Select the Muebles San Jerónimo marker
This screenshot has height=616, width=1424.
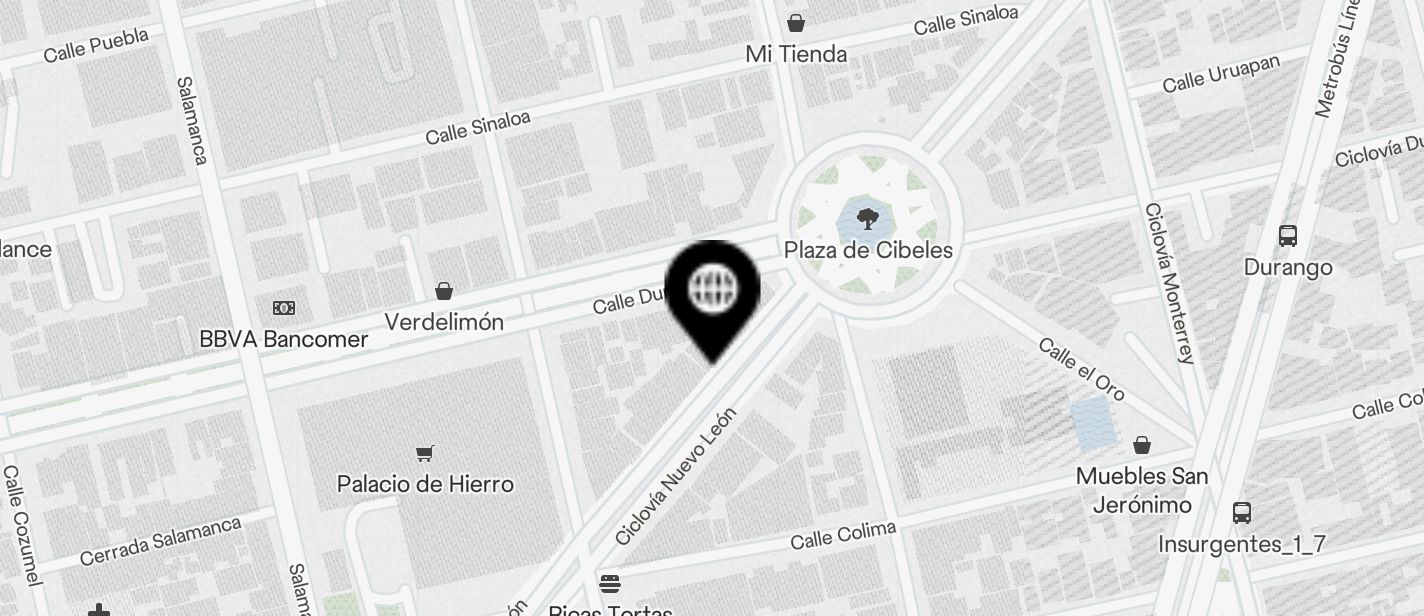1142,444
